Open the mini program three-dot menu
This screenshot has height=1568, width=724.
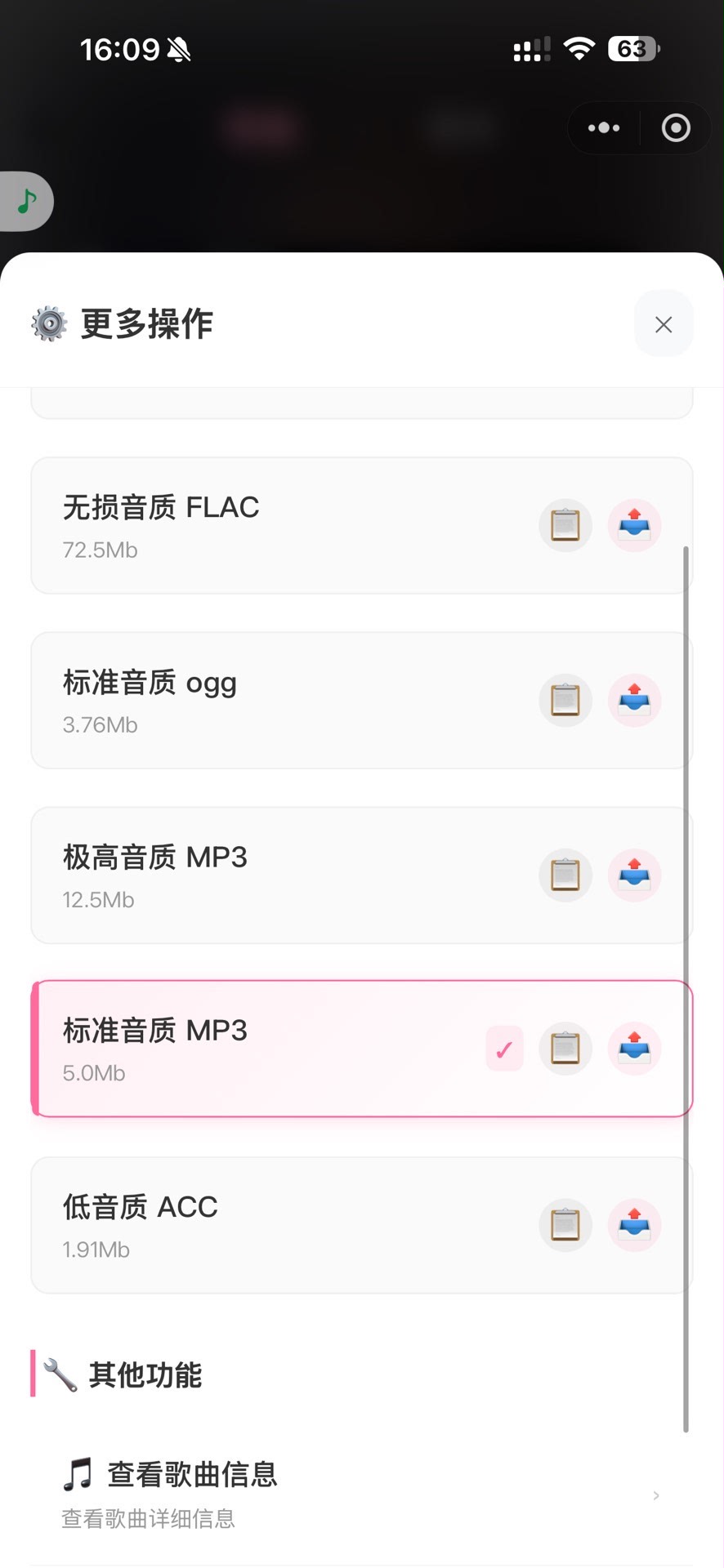(x=604, y=127)
